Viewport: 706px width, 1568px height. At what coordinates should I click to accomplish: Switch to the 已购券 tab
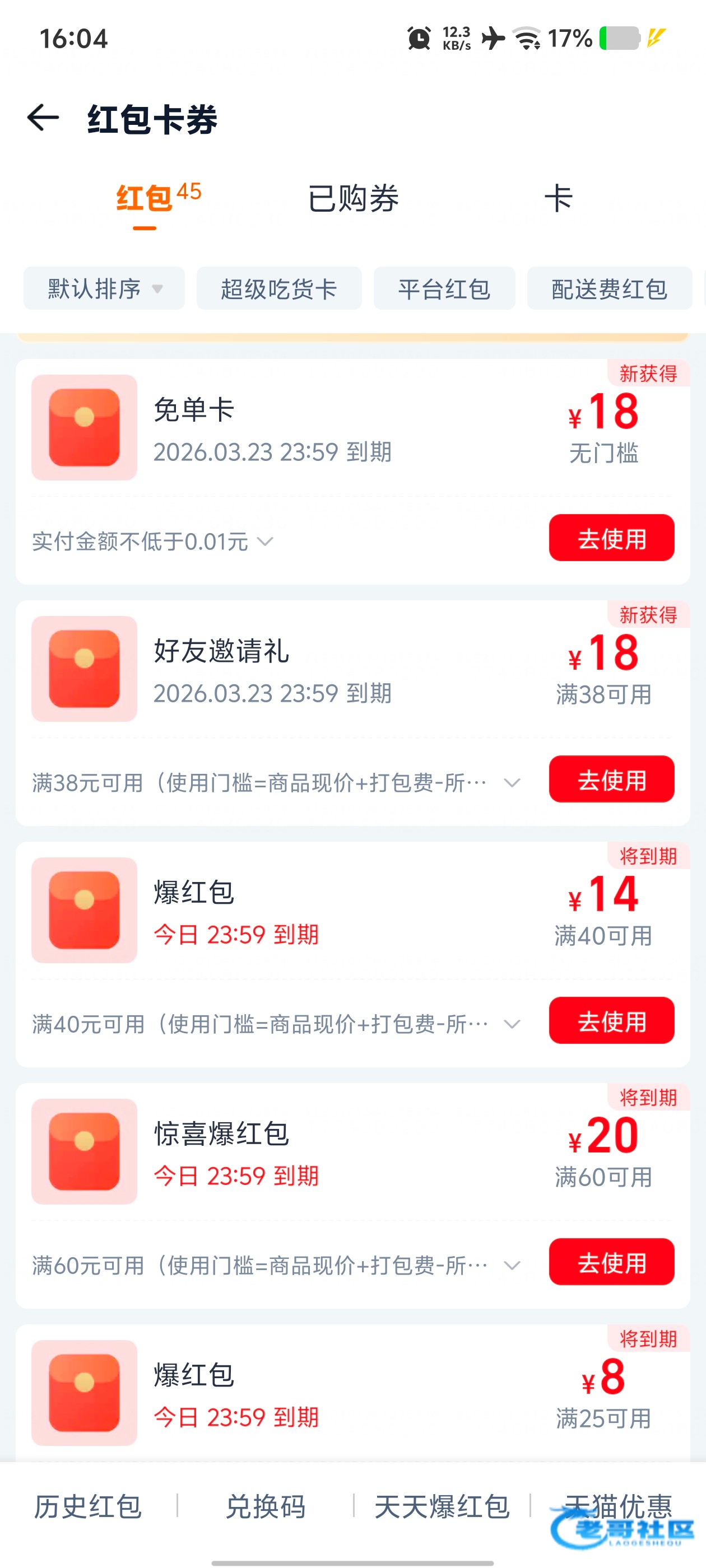[352, 198]
